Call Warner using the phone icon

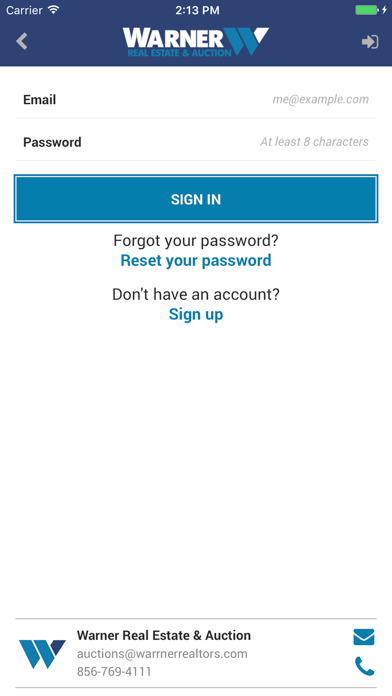click(x=364, y=666)
